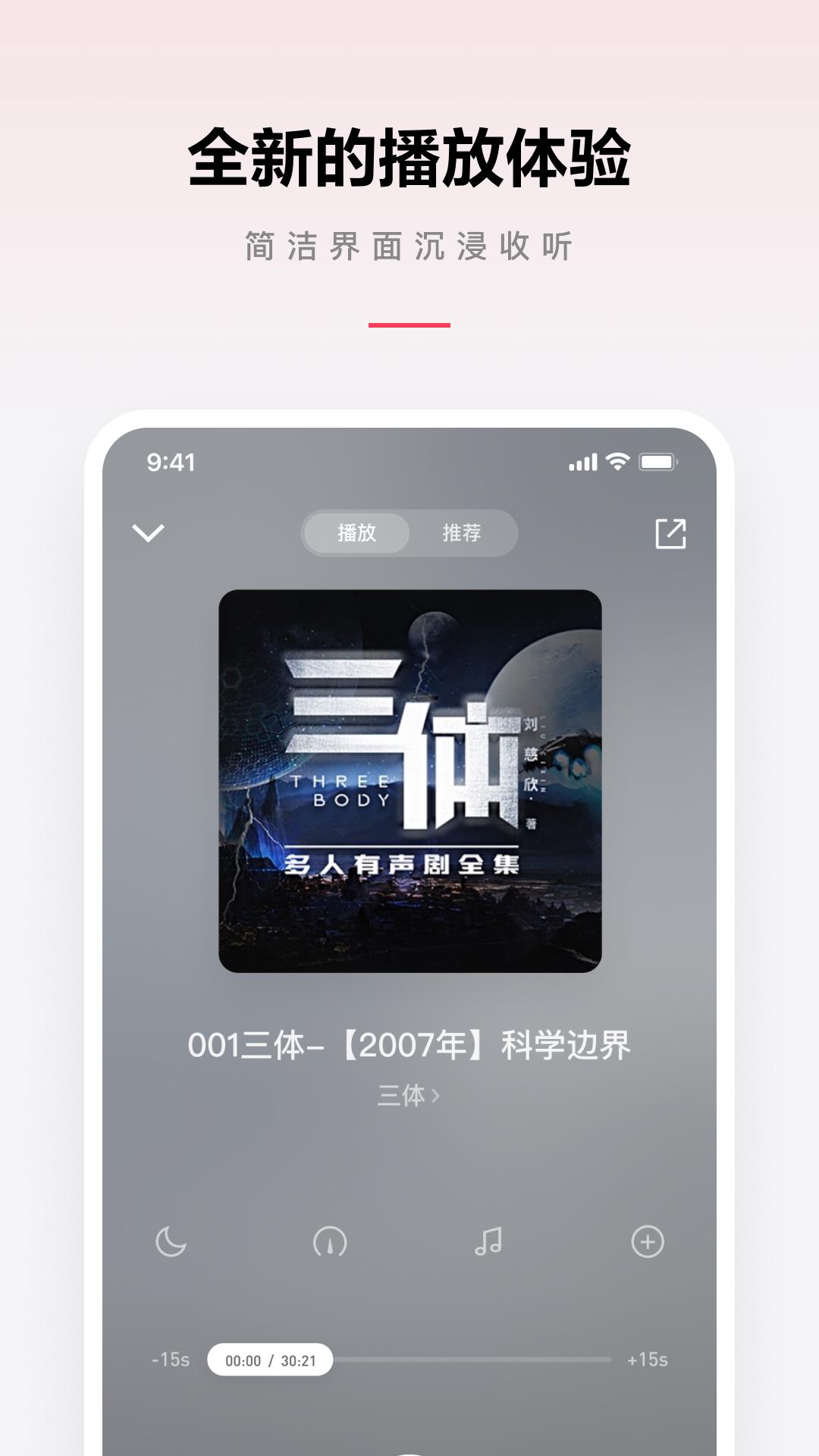Collapse the player with the down chevron

click(x=149, y=533)
